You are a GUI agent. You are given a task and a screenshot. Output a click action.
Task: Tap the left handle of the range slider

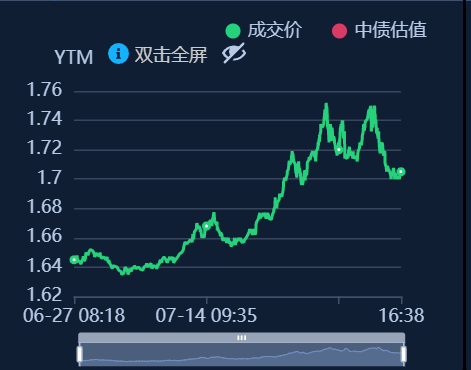click(80, 354)
